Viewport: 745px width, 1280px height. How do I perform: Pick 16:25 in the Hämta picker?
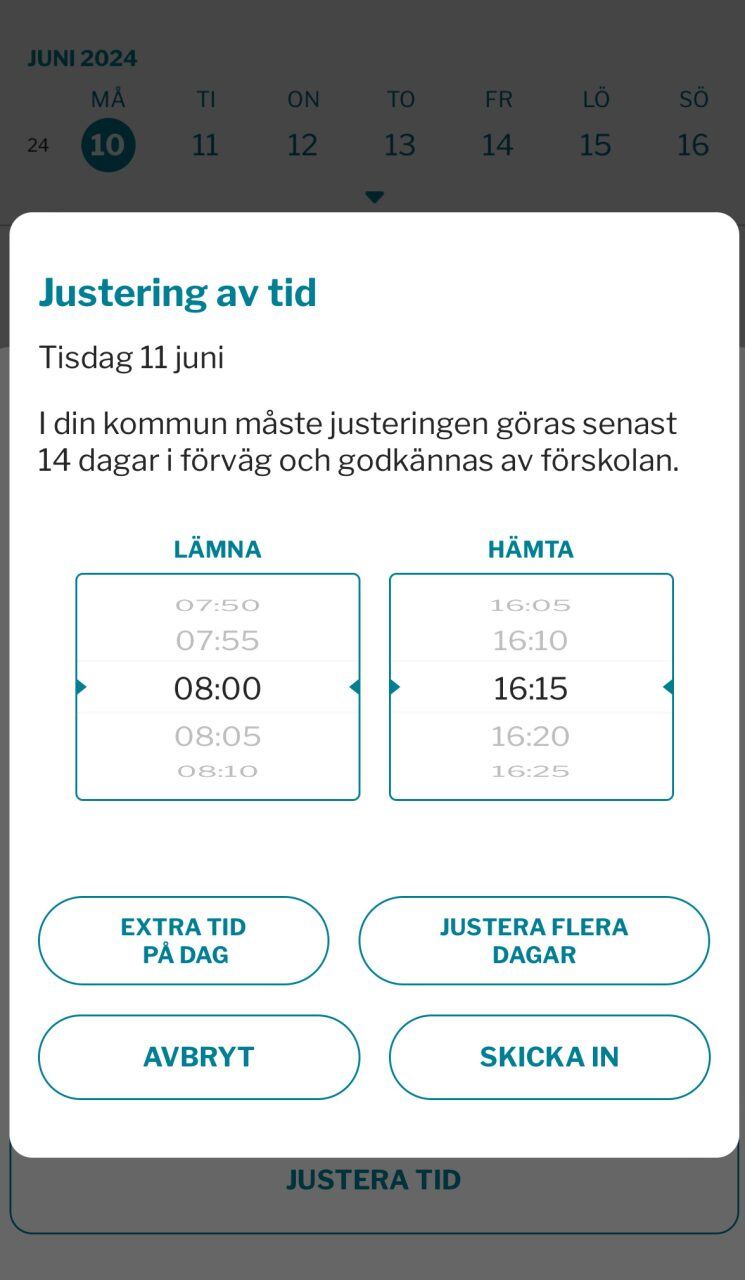pos(530,771)
